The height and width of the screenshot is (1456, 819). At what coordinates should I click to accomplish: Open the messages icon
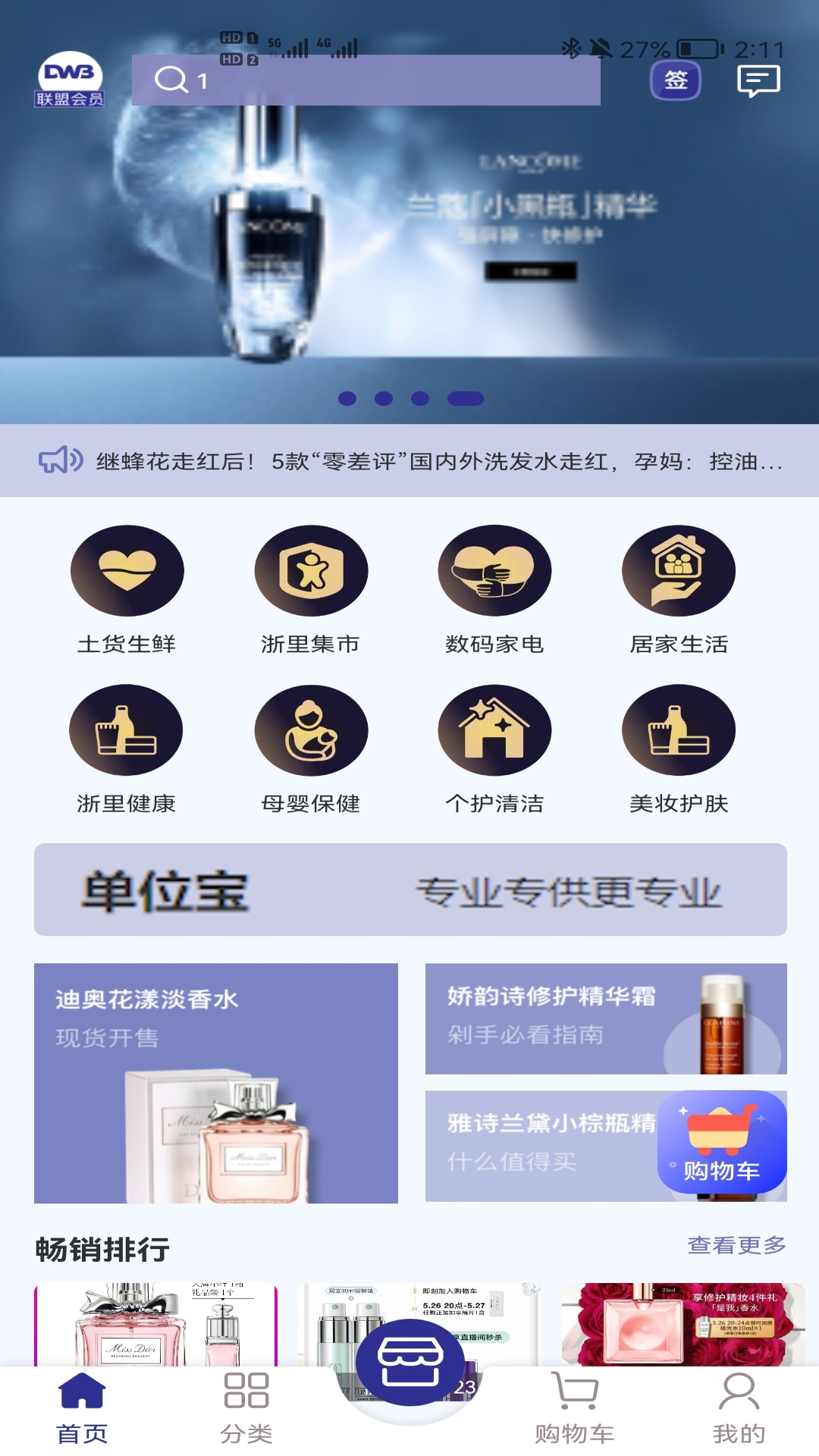coord(758,80)
